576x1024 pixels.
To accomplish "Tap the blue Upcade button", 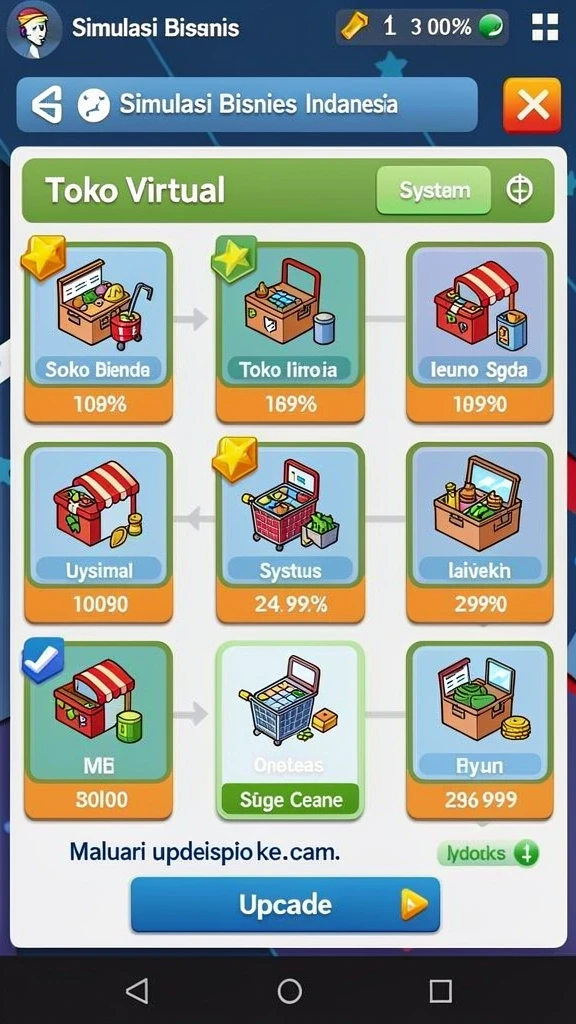I will 285,904.
